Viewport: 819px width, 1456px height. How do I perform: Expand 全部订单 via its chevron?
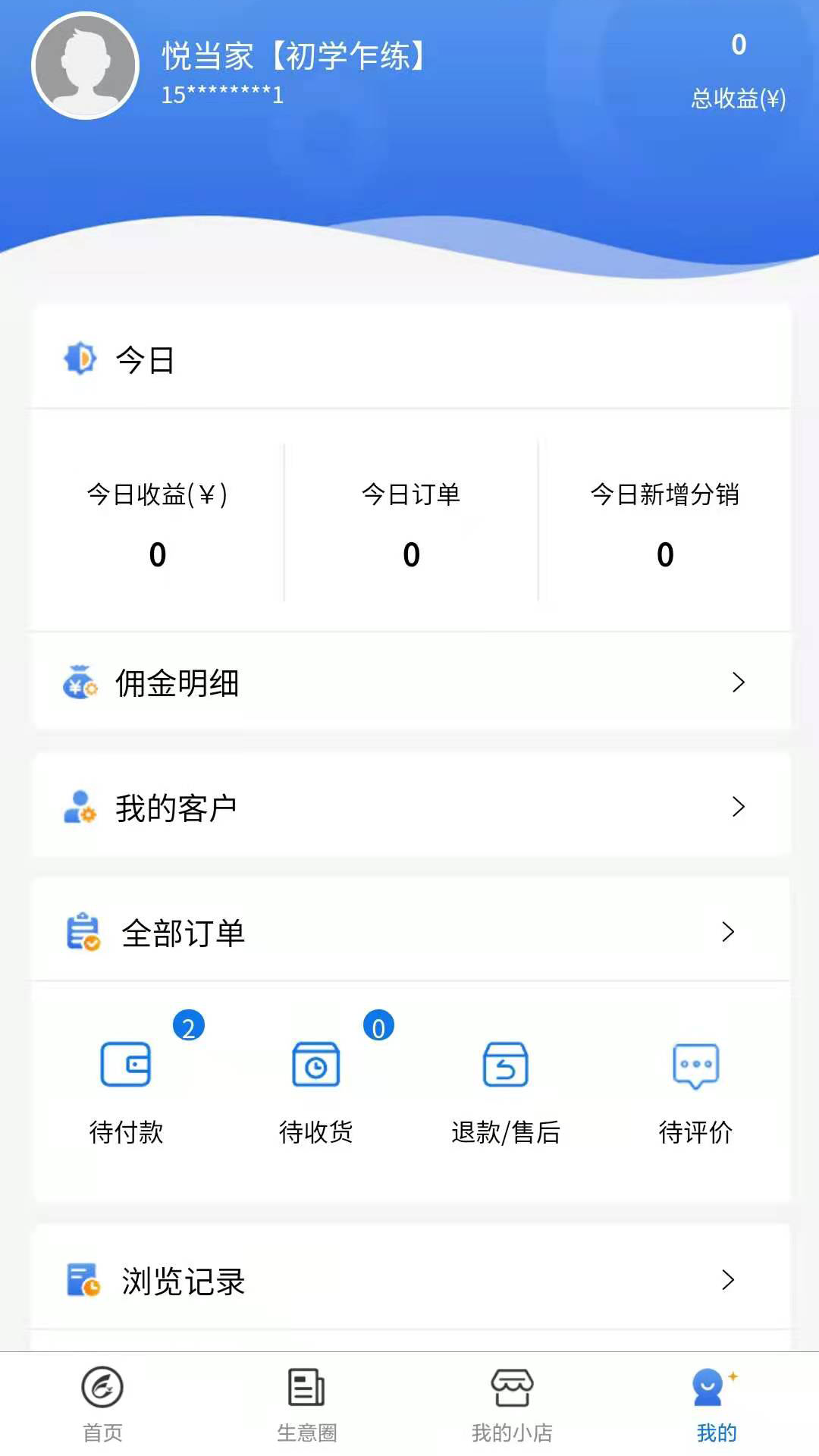coord(729,931)
